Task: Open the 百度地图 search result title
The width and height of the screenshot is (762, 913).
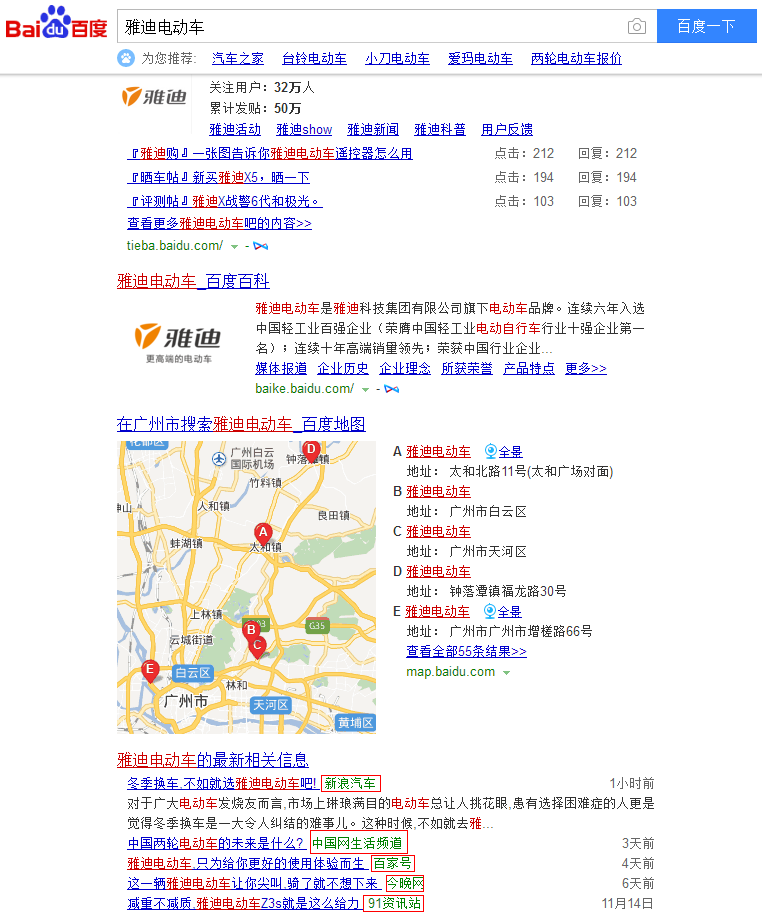Action: click(x=241, y=424)
